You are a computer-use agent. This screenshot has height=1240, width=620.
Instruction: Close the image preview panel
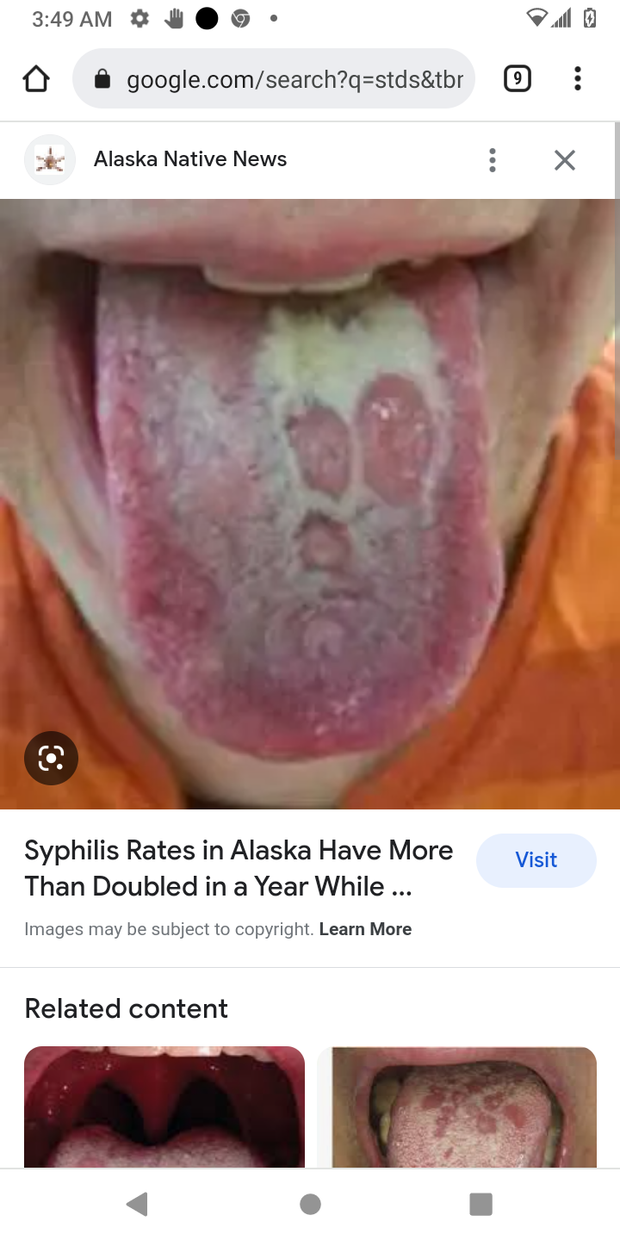point(565,160)
